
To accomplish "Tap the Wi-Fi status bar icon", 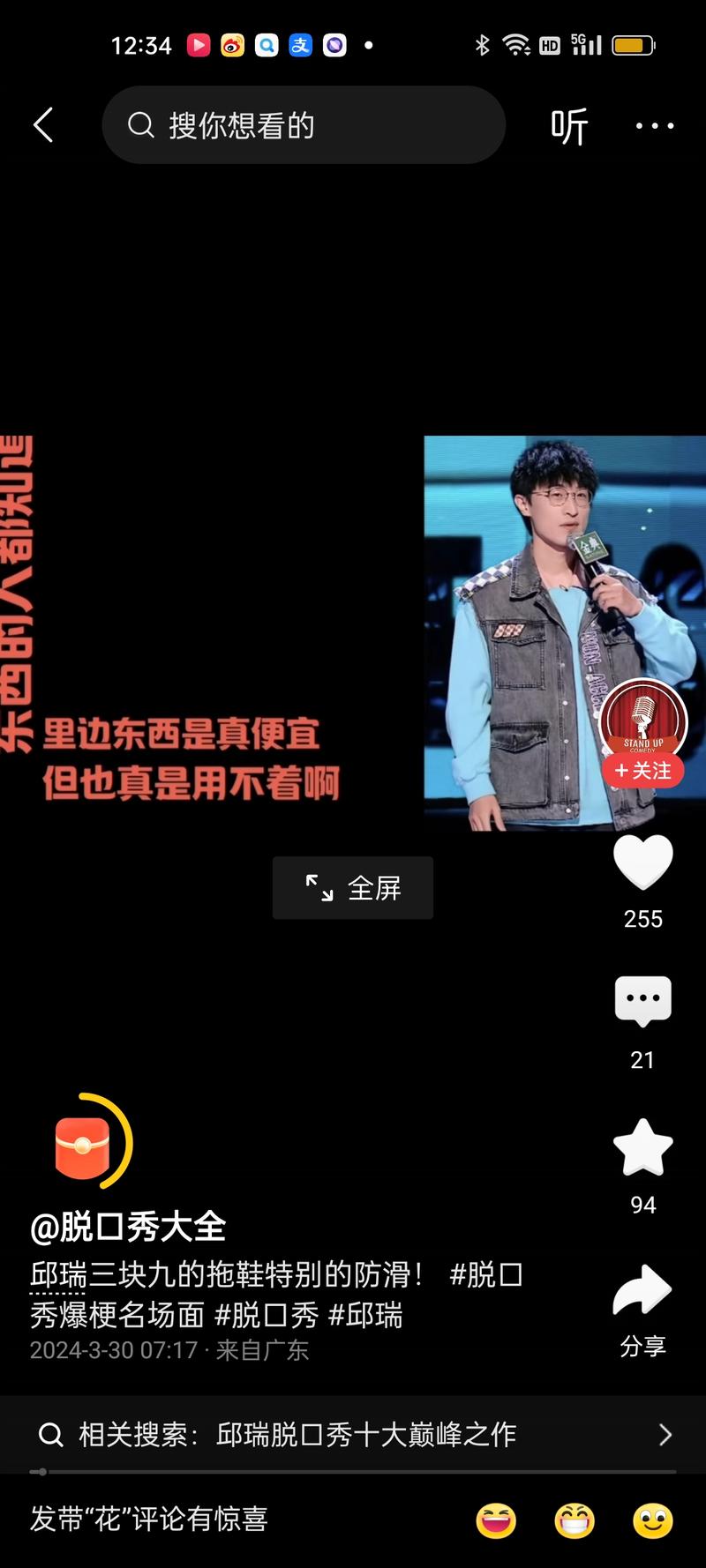I will pyautogui.click(x=514, y=45).
